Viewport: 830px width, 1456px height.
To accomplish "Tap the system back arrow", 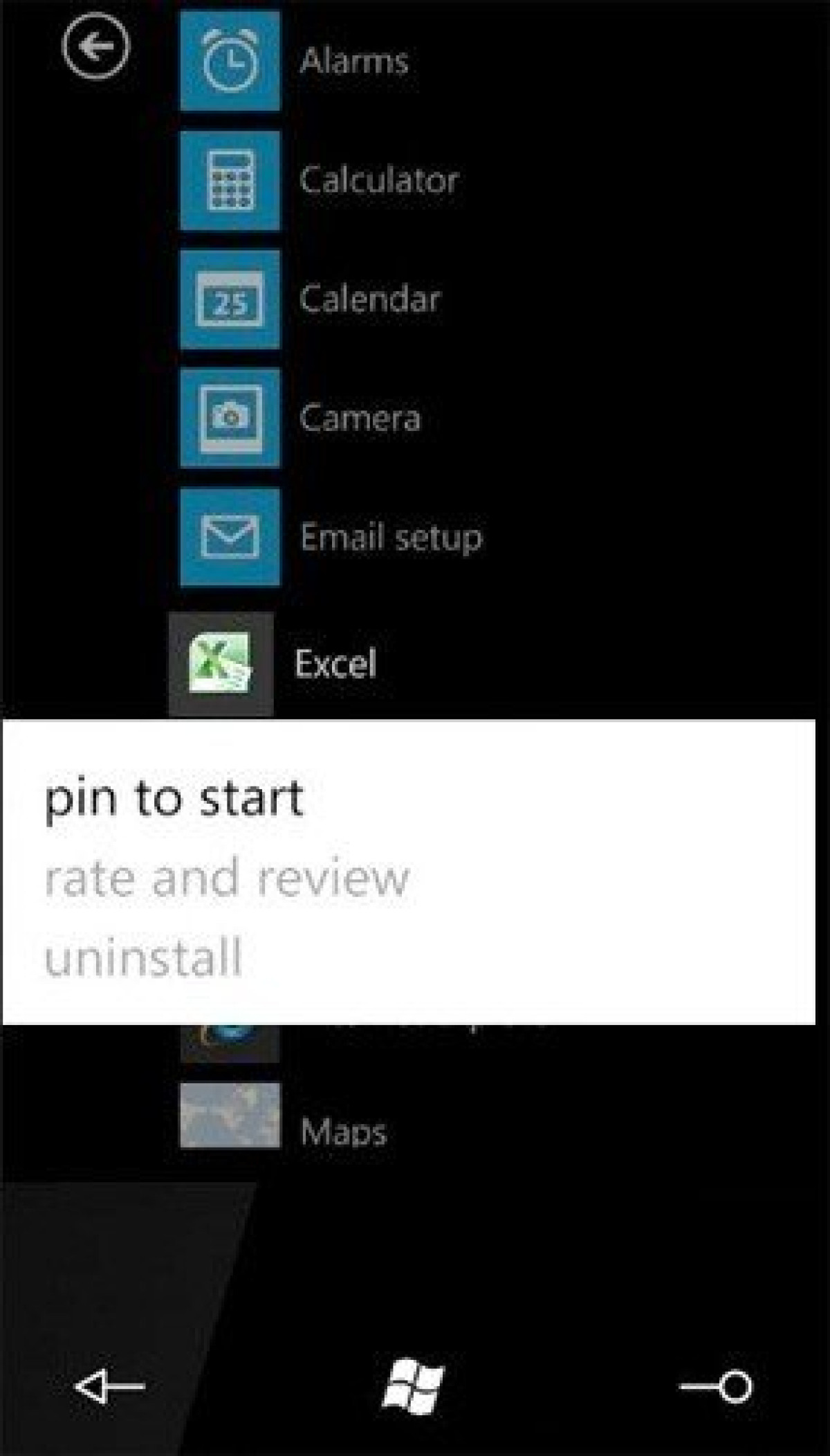I will coord(109,1386).
